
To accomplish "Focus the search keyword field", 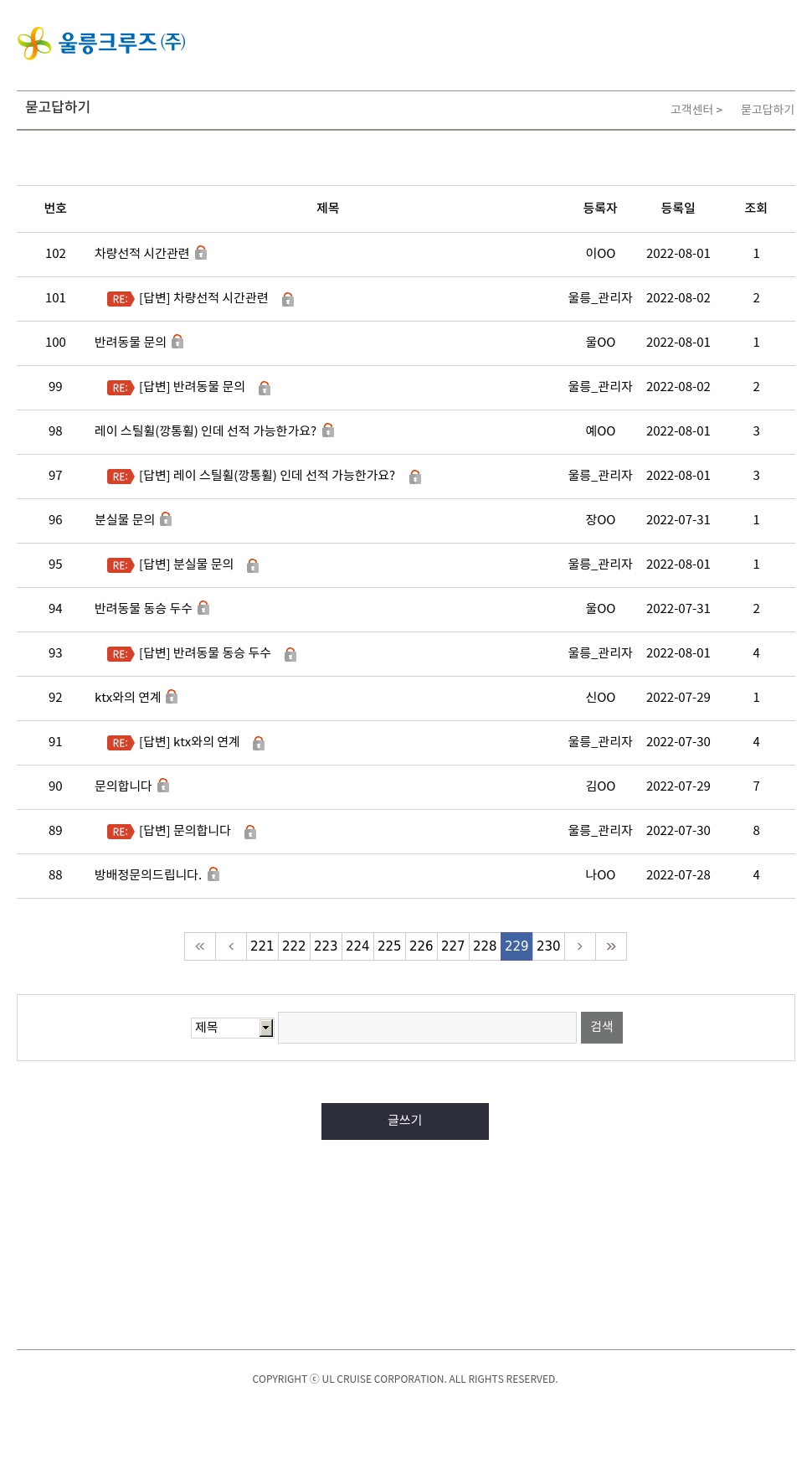I will click(x=427, y=1028).
